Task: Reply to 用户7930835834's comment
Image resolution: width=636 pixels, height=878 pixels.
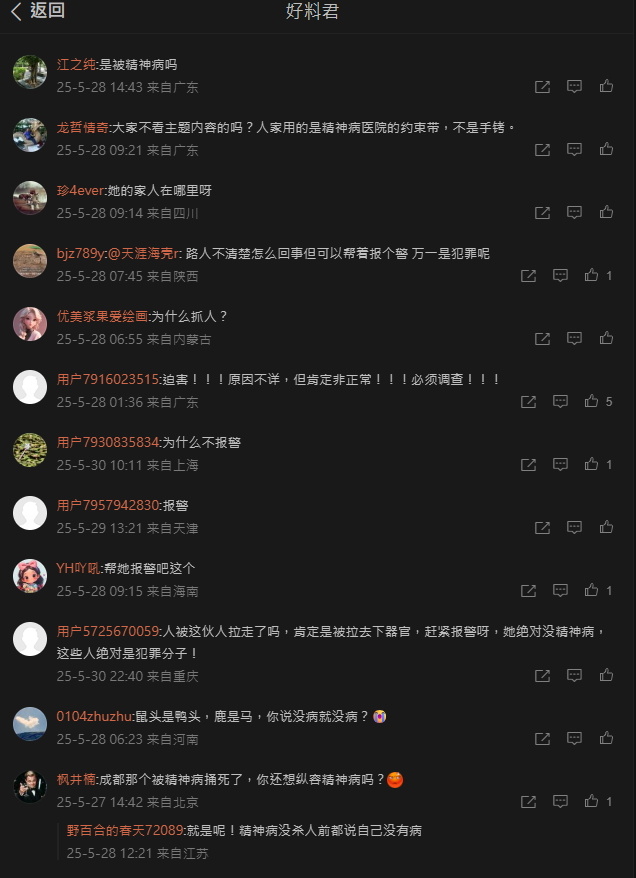Action: 560,465
